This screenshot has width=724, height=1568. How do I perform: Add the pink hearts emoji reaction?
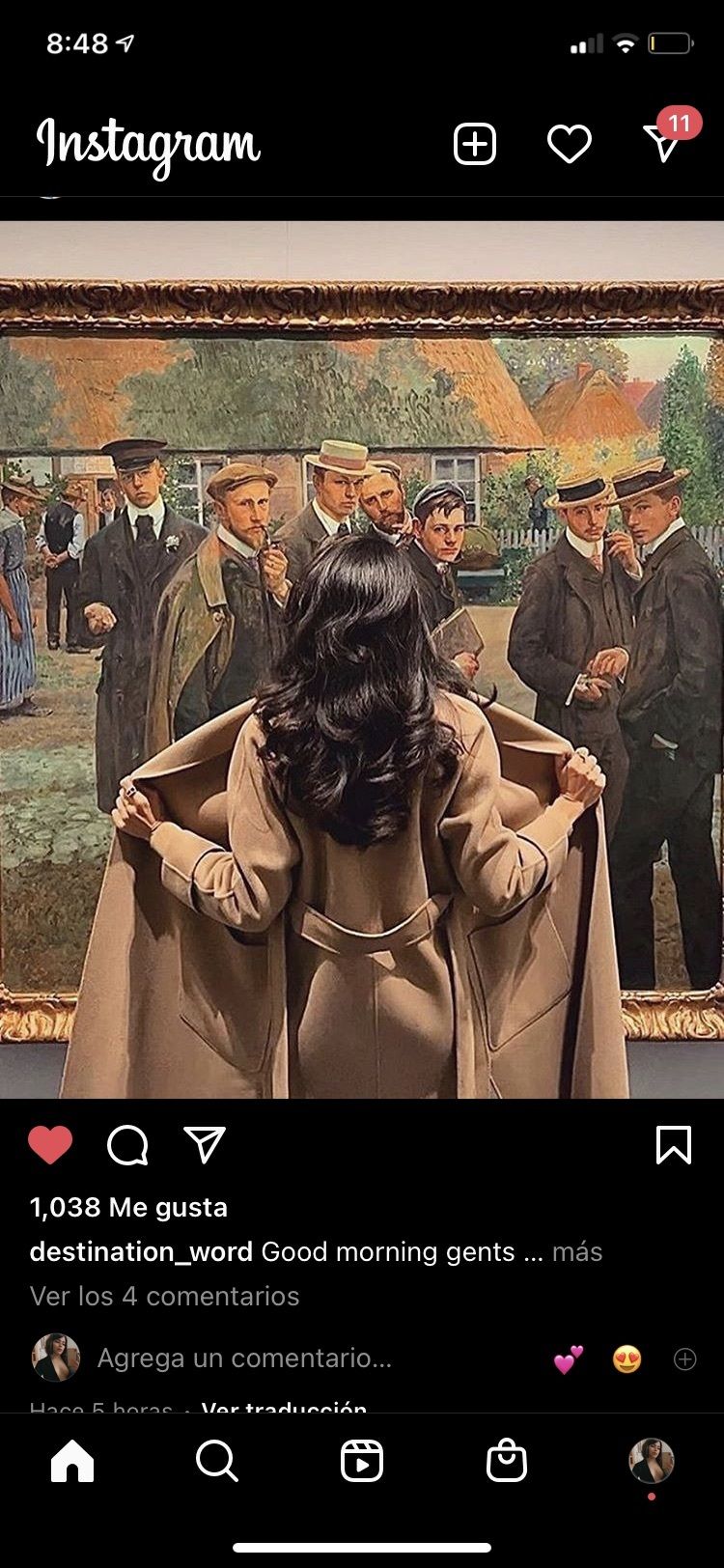point(569,1359)
